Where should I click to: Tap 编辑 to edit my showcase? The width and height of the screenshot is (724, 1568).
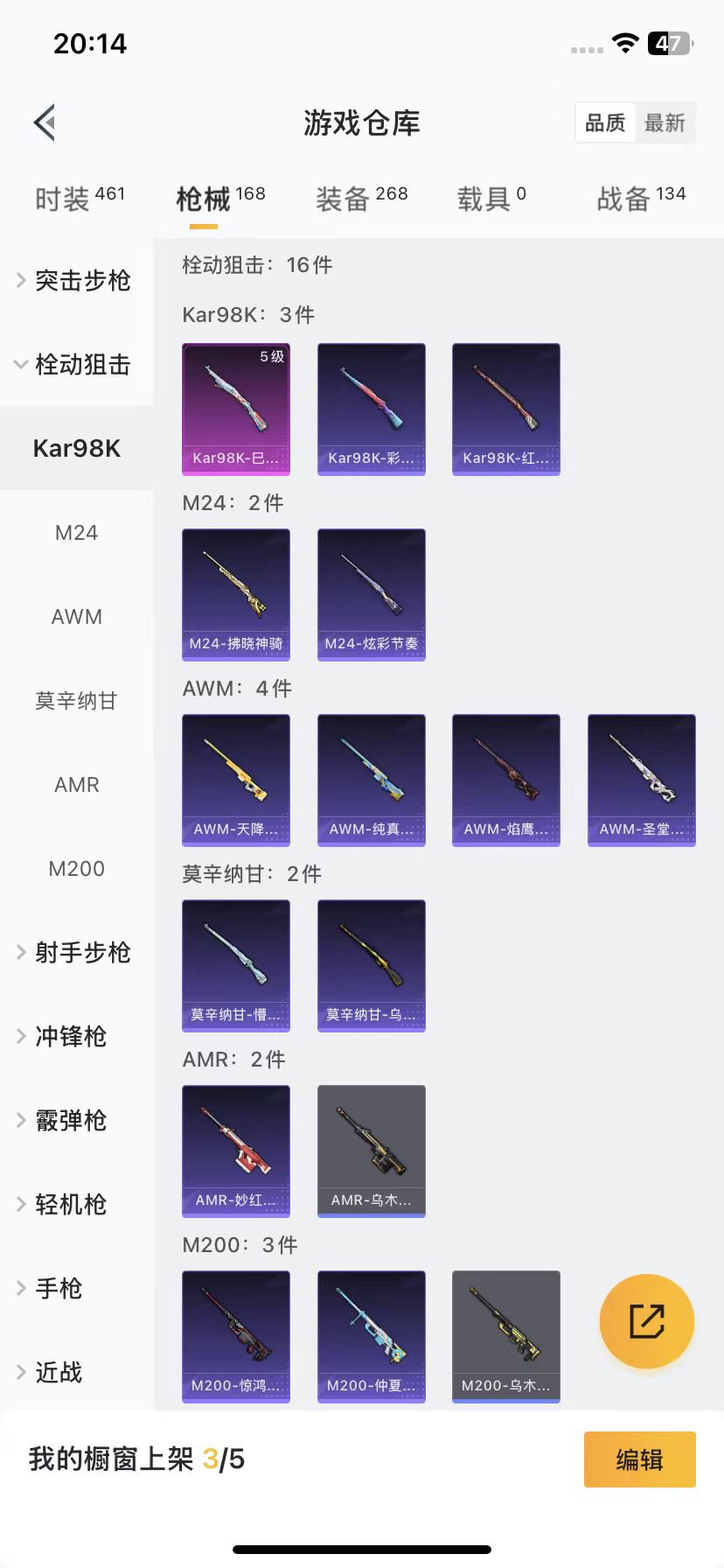[639, 1459]
